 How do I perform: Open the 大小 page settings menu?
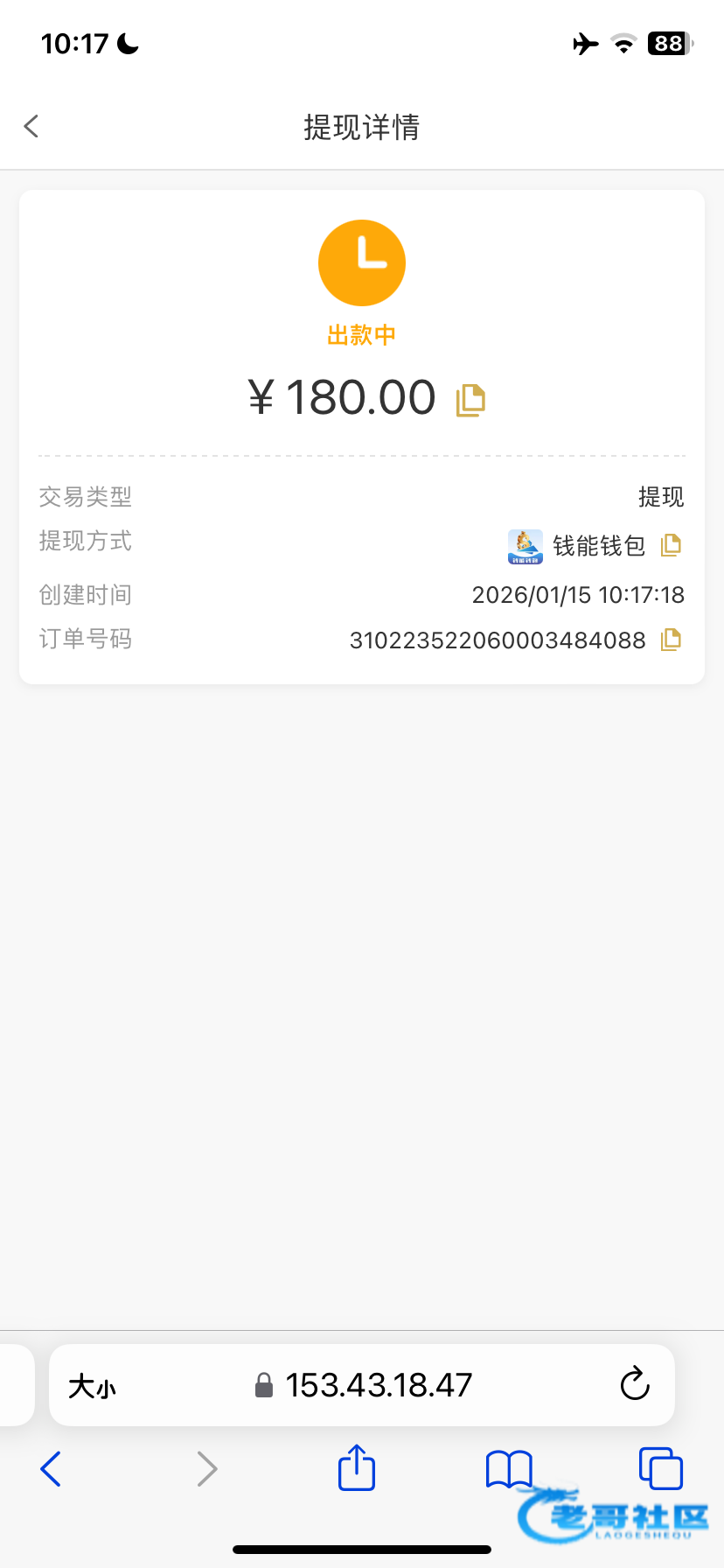tap(93, 1386)
